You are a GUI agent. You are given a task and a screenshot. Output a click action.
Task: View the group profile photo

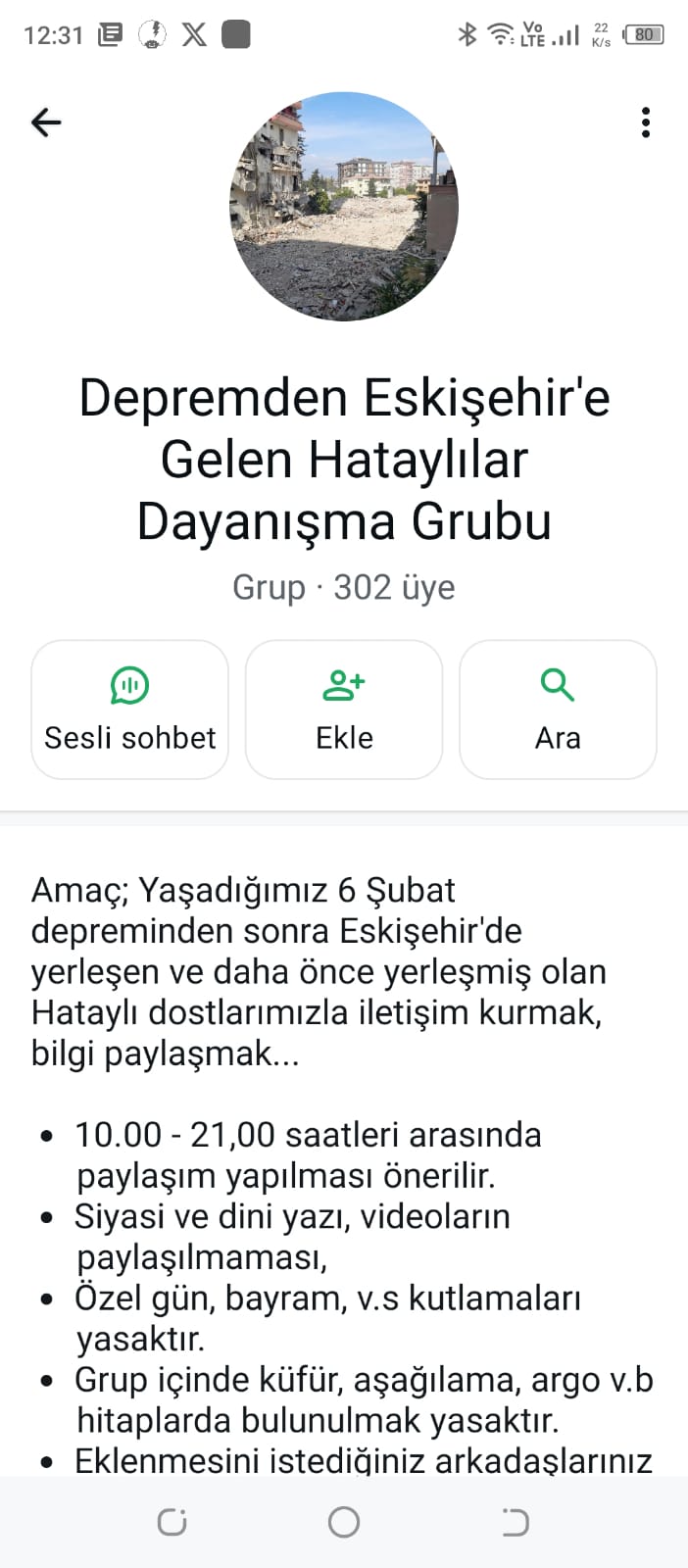tap(344, 207)
